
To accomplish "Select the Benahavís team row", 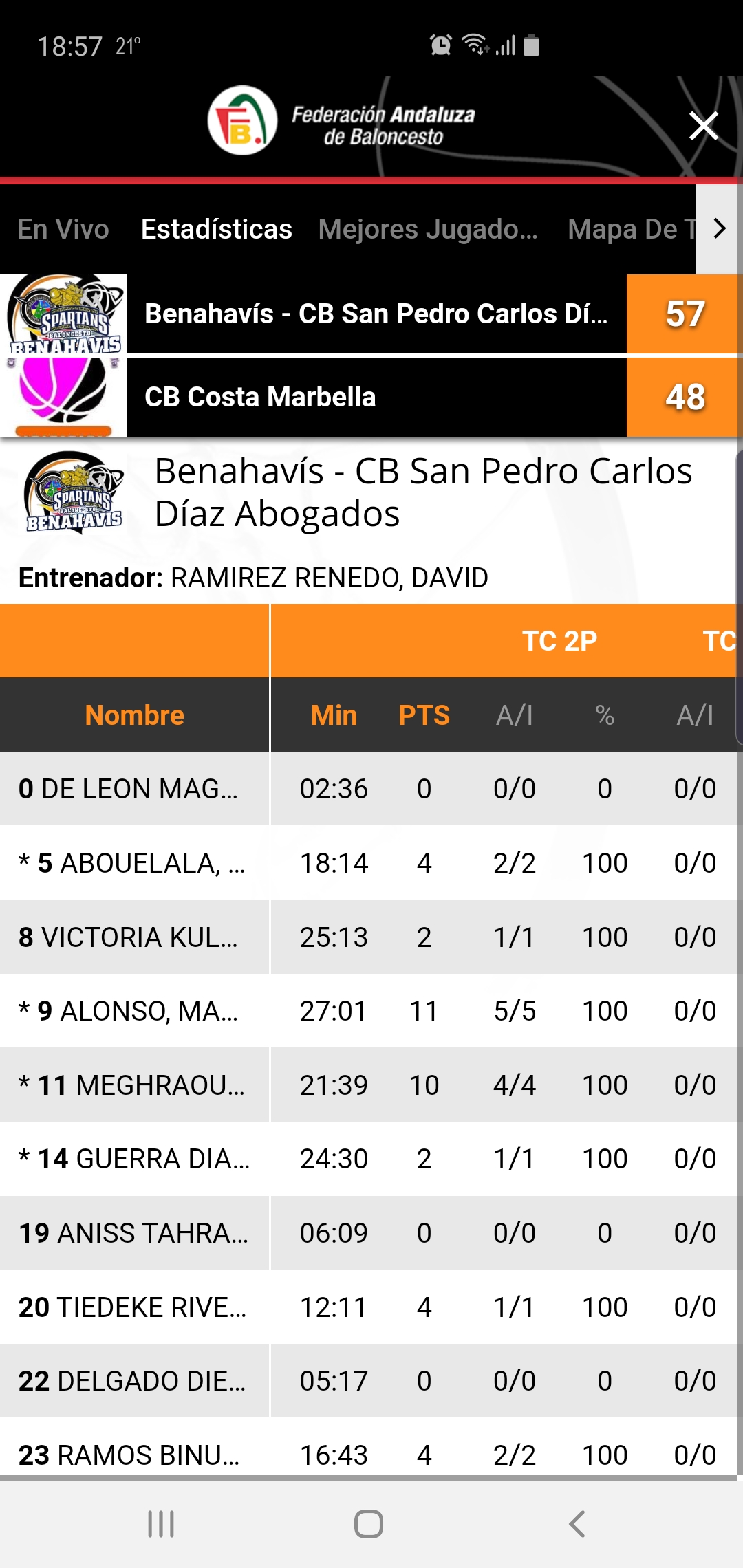I will pos(376,314).
